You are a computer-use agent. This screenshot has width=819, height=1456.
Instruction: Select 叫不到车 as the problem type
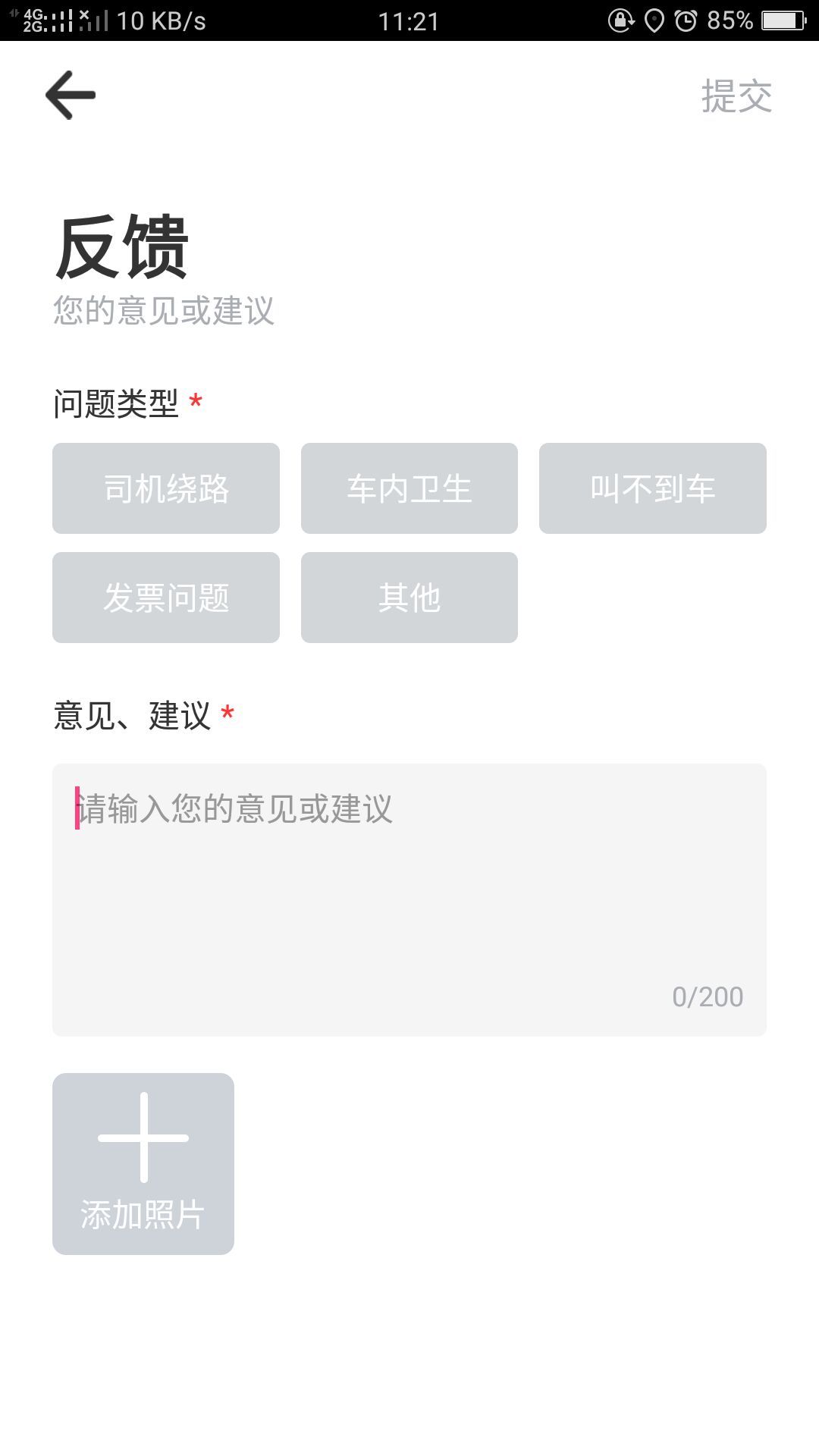pos(653,488)
